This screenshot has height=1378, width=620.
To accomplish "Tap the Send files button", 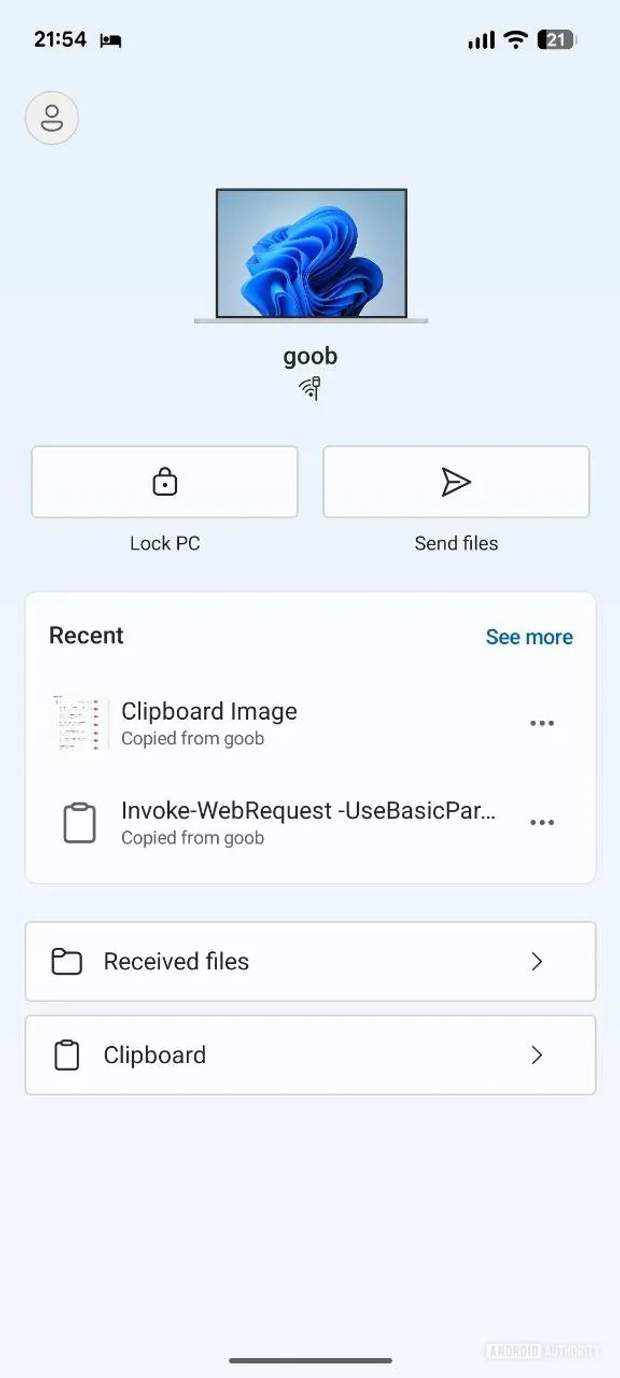I will pos(456,483).
